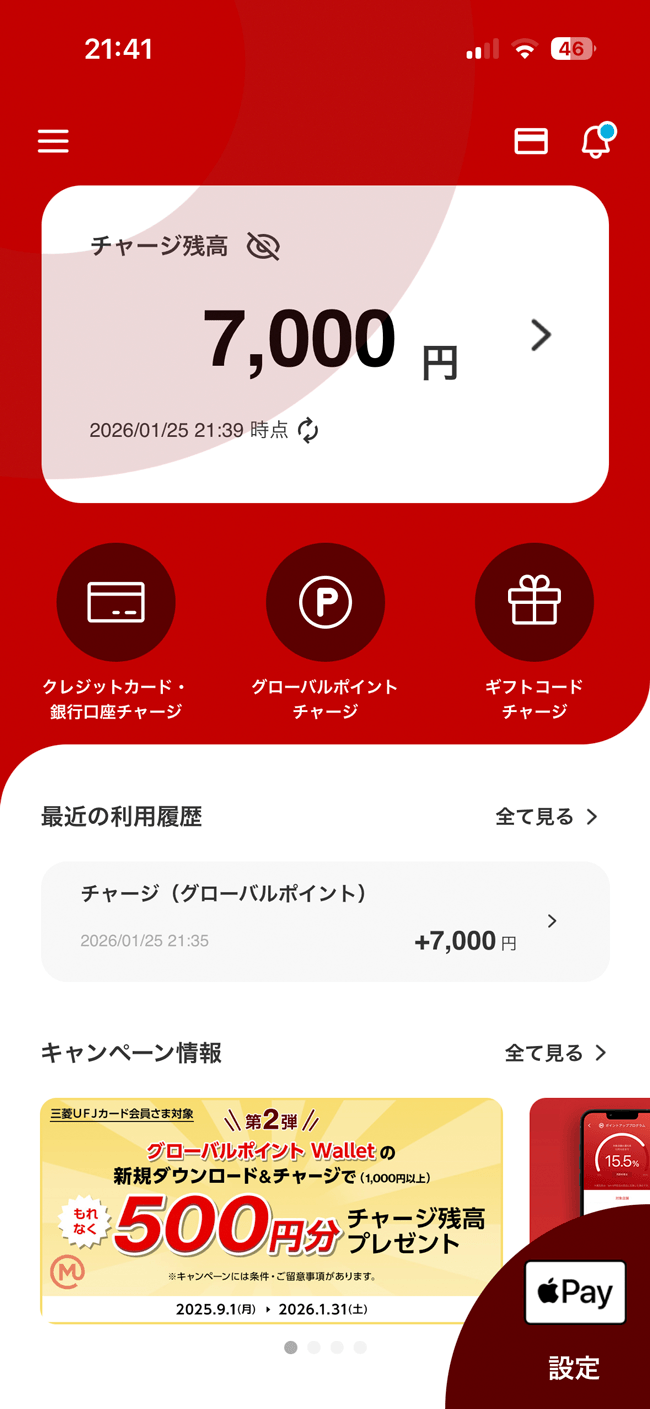Screen dimensions: 650x1409
Task: Select クレジットカード・銀行口座チャージ
Action: tap(116, 603)
